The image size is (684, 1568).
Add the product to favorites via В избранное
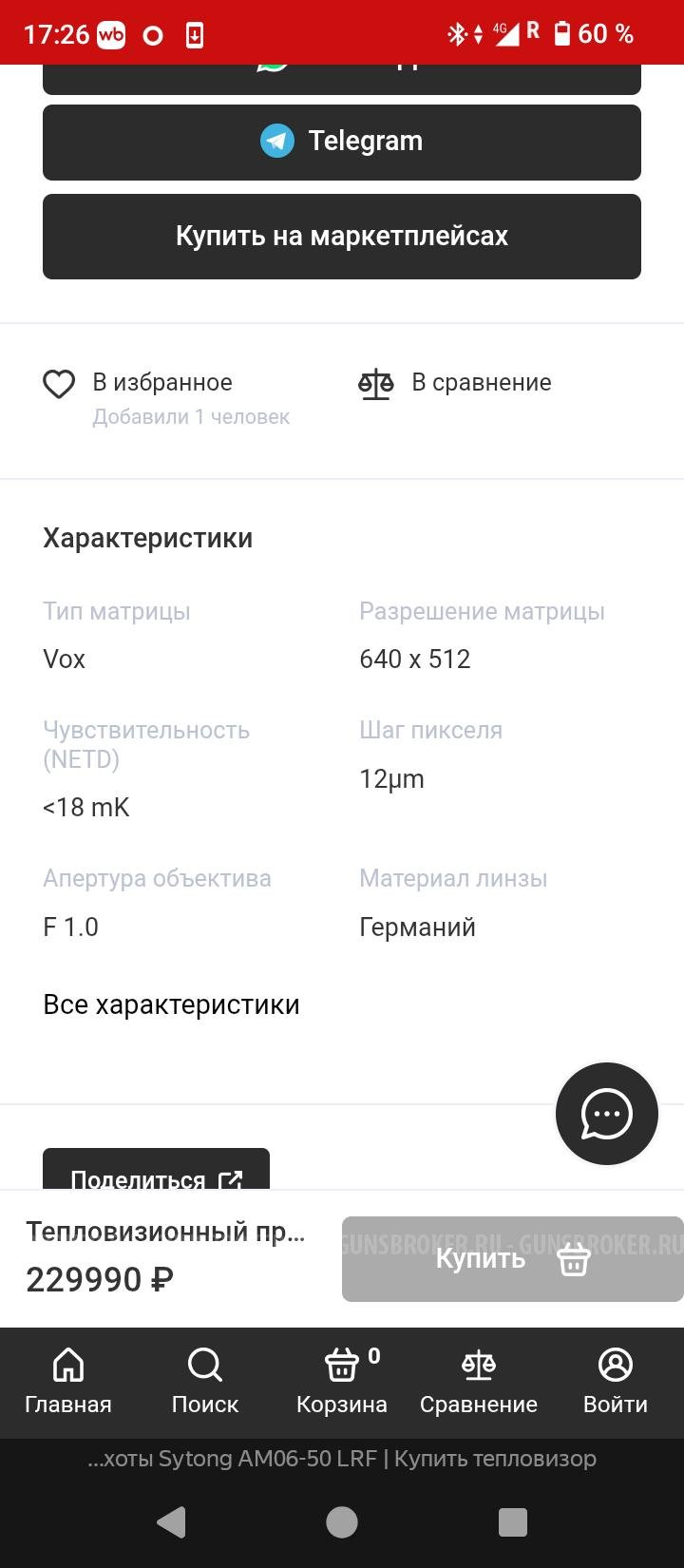pos(161,382)
